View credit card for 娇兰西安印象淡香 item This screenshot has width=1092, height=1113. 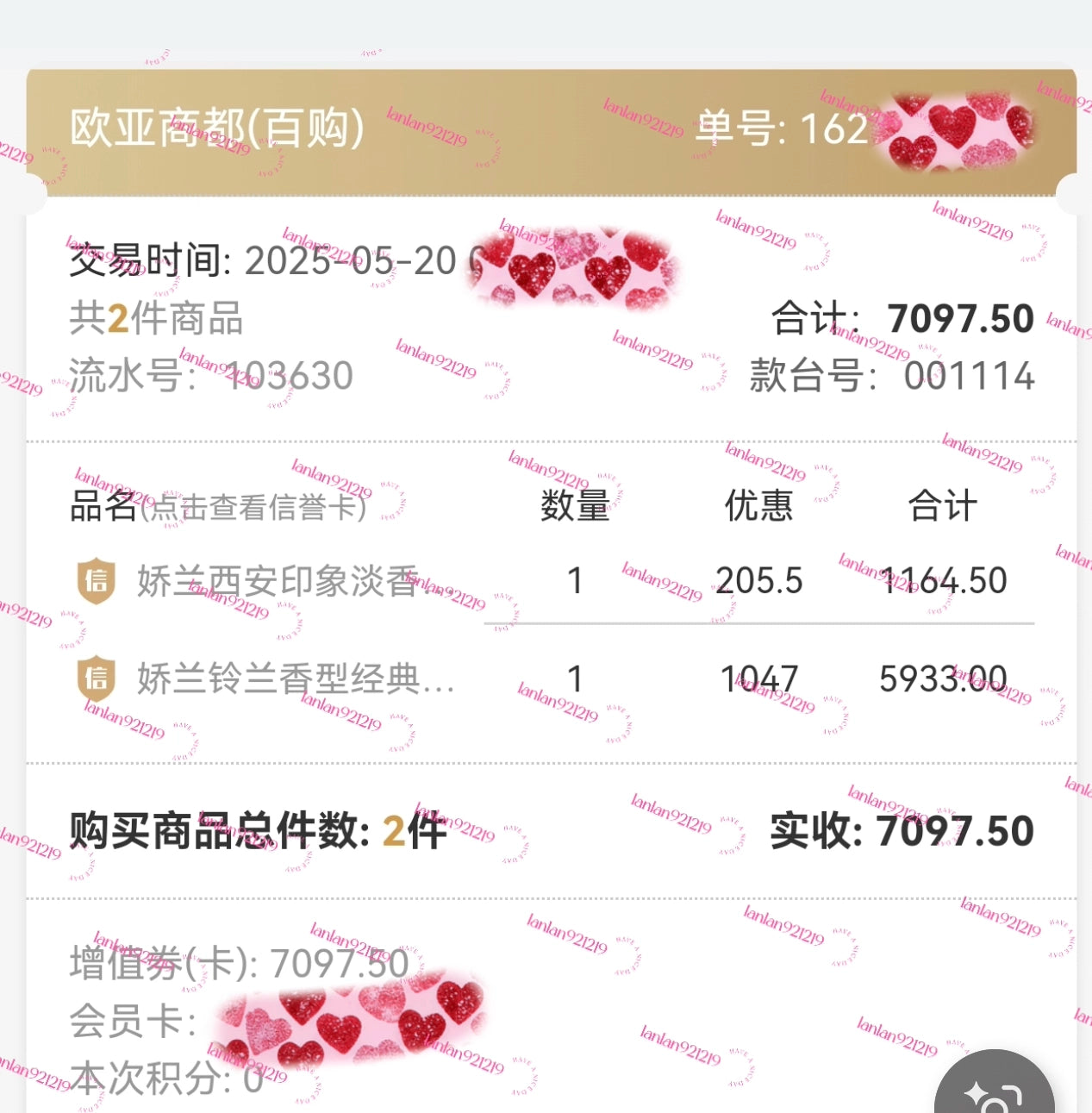[x=97, y=580]
